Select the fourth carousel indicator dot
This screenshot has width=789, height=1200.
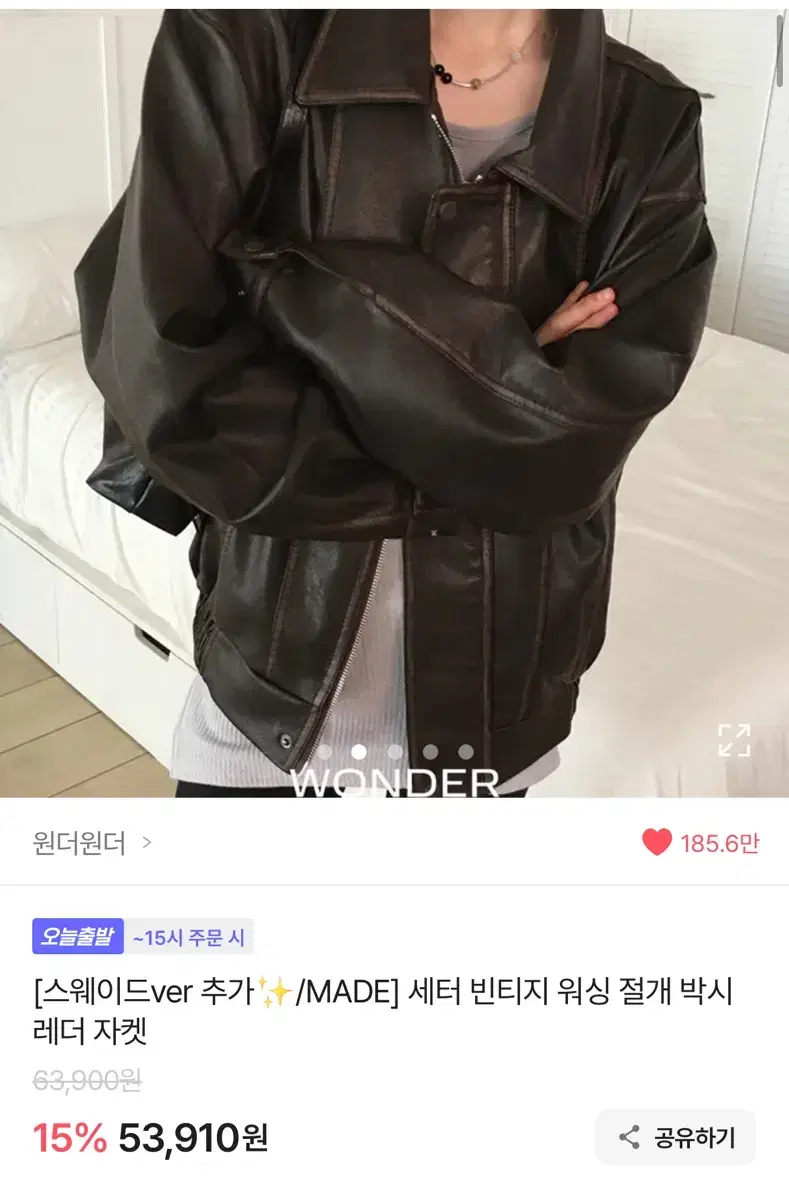point(430,751)
